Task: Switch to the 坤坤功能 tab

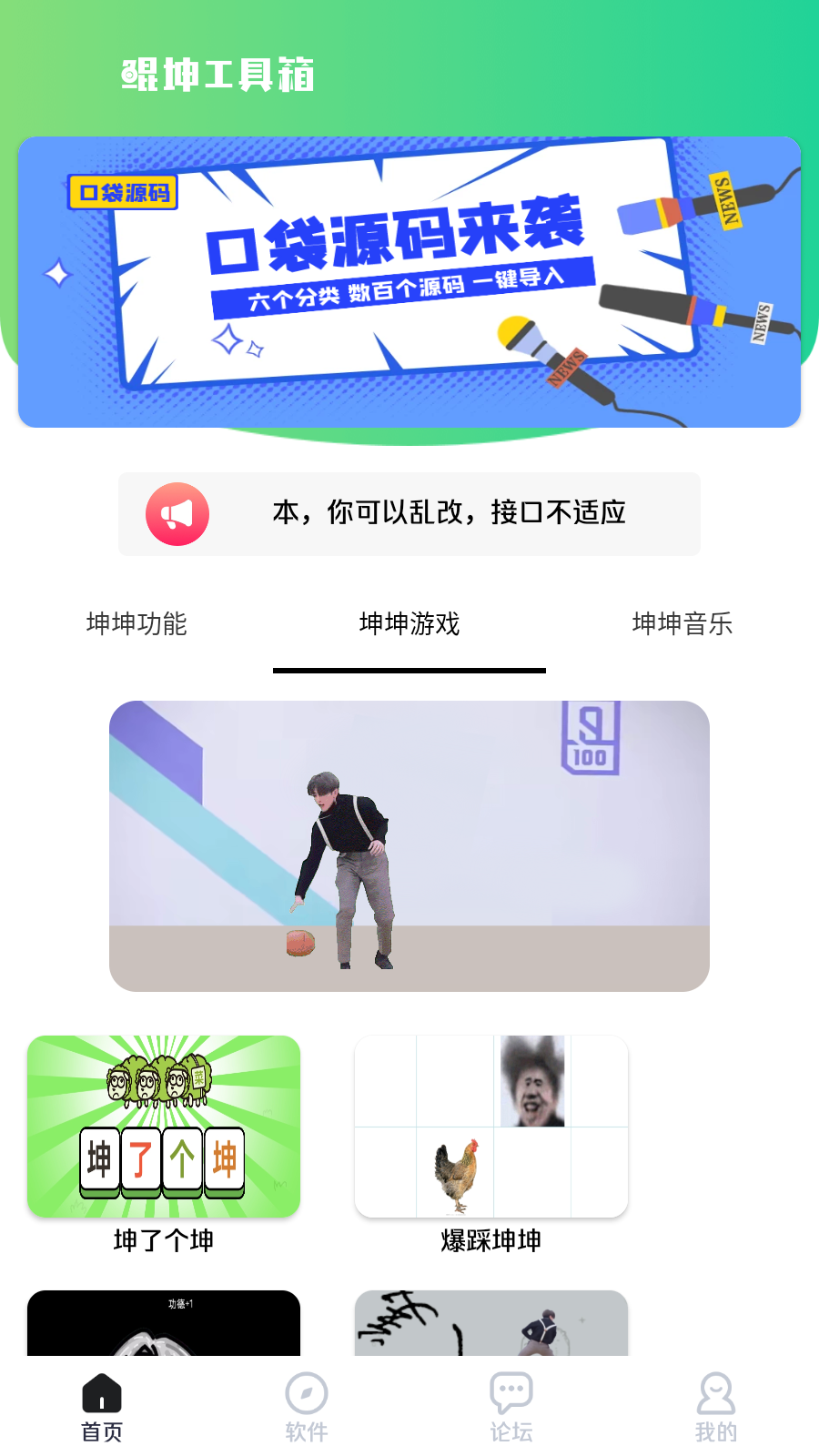Action: 136,624
